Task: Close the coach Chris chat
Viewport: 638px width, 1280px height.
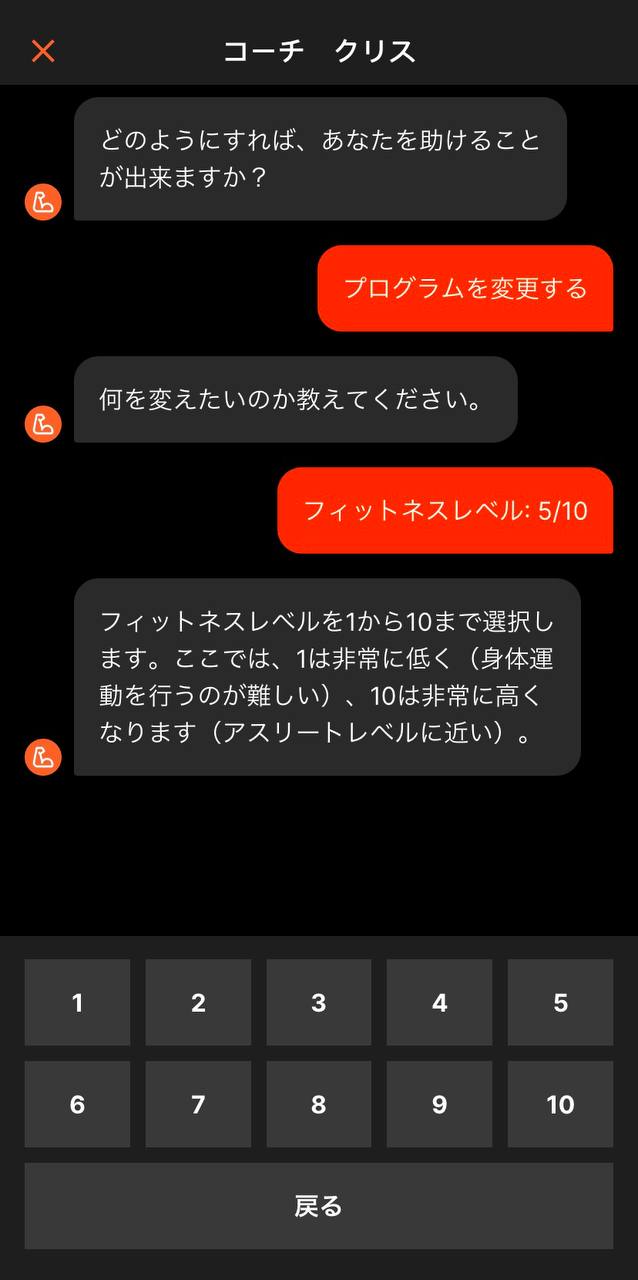Action: point(43,51)
